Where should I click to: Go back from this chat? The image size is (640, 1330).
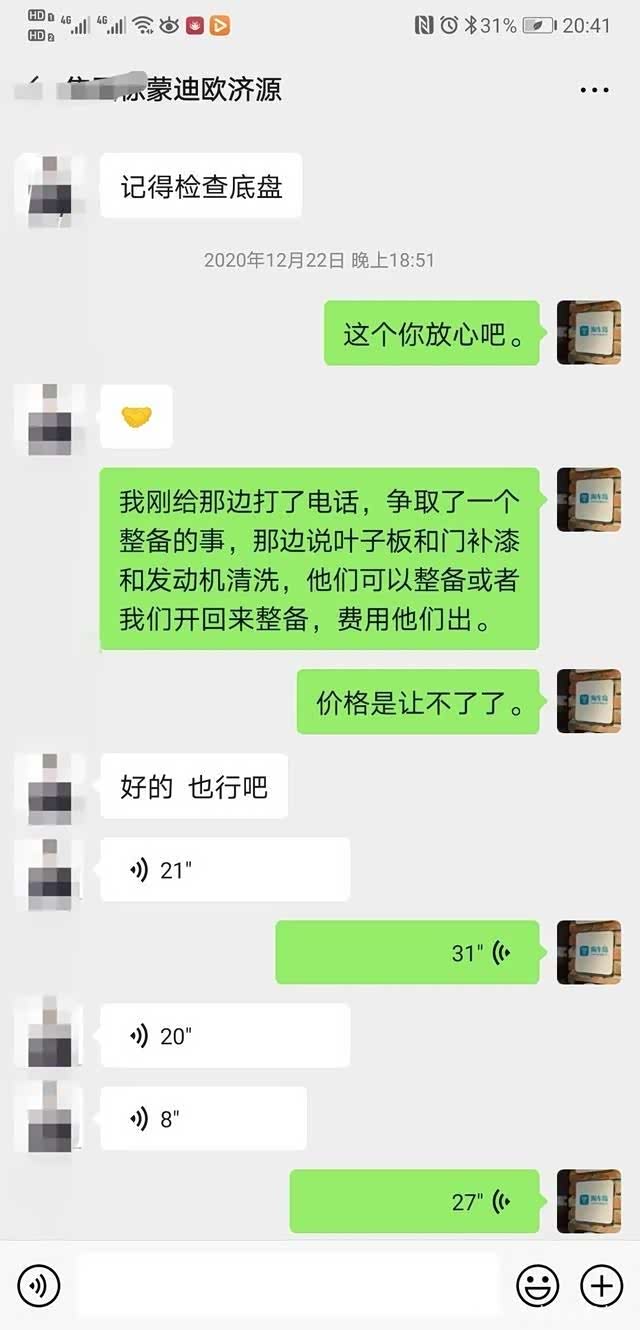[x=30, y=88]
